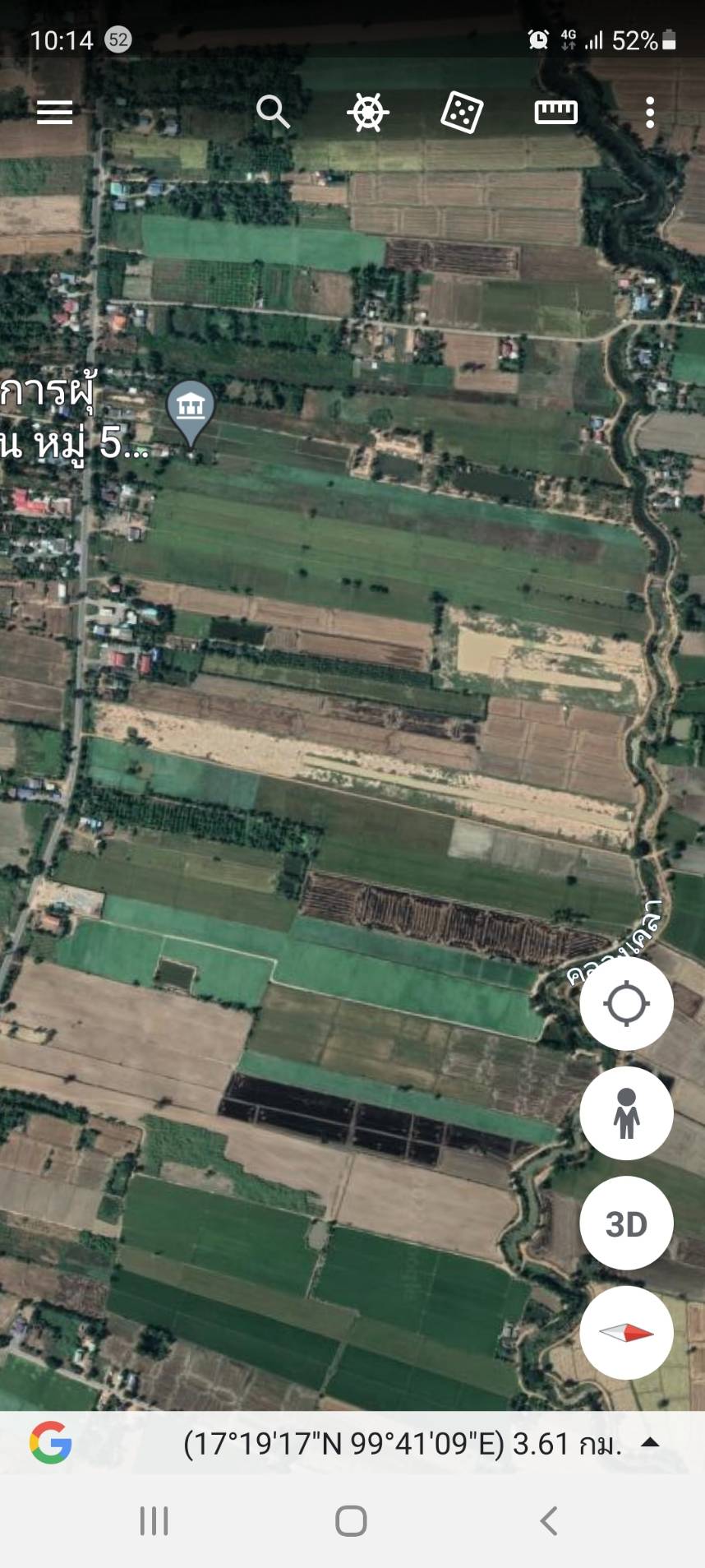Activate Street View with the Pegman icon
The height and width of the screenshot is (1568, 705).
(627, 1112)
